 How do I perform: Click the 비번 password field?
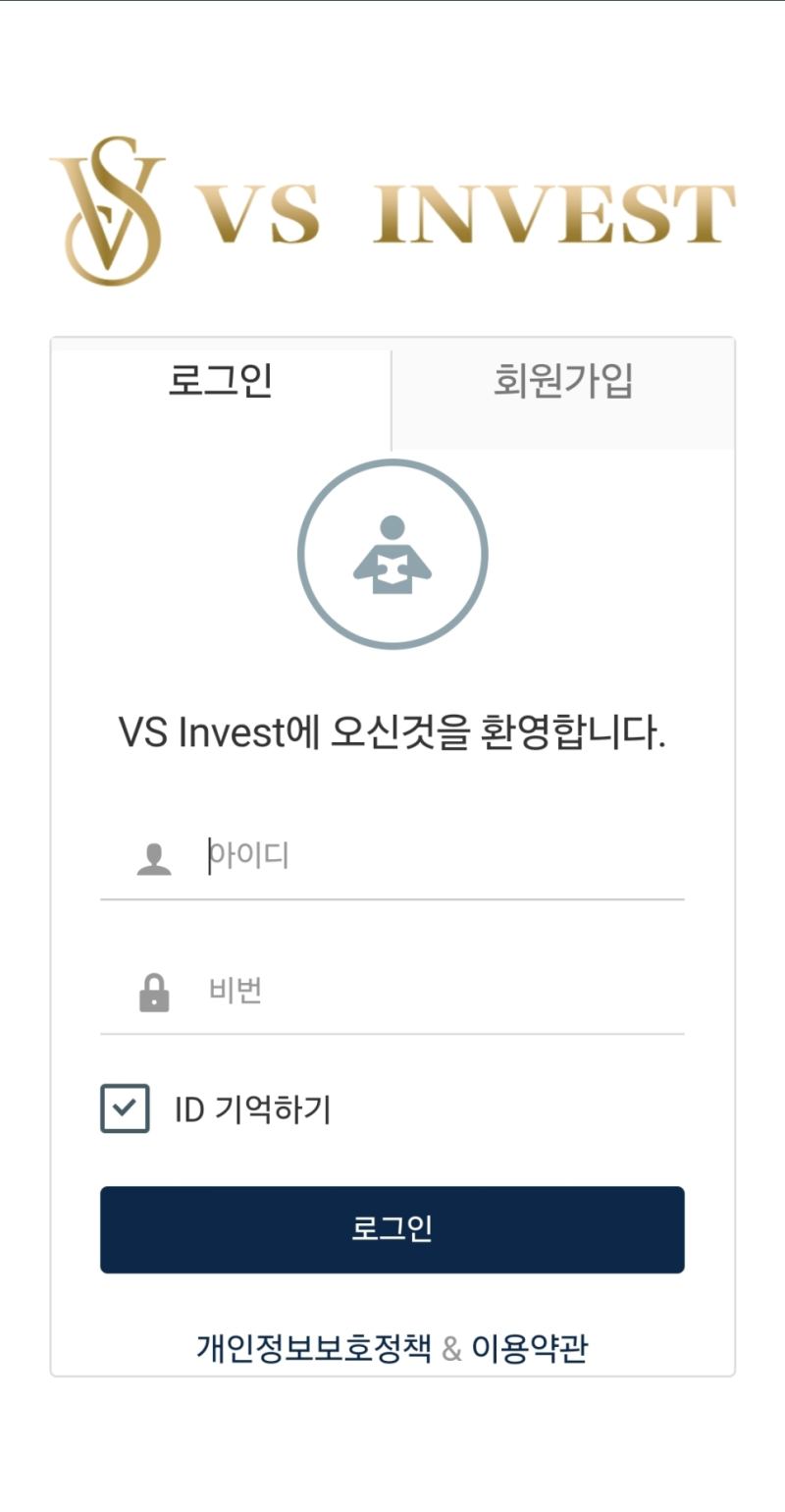point(392,991)
